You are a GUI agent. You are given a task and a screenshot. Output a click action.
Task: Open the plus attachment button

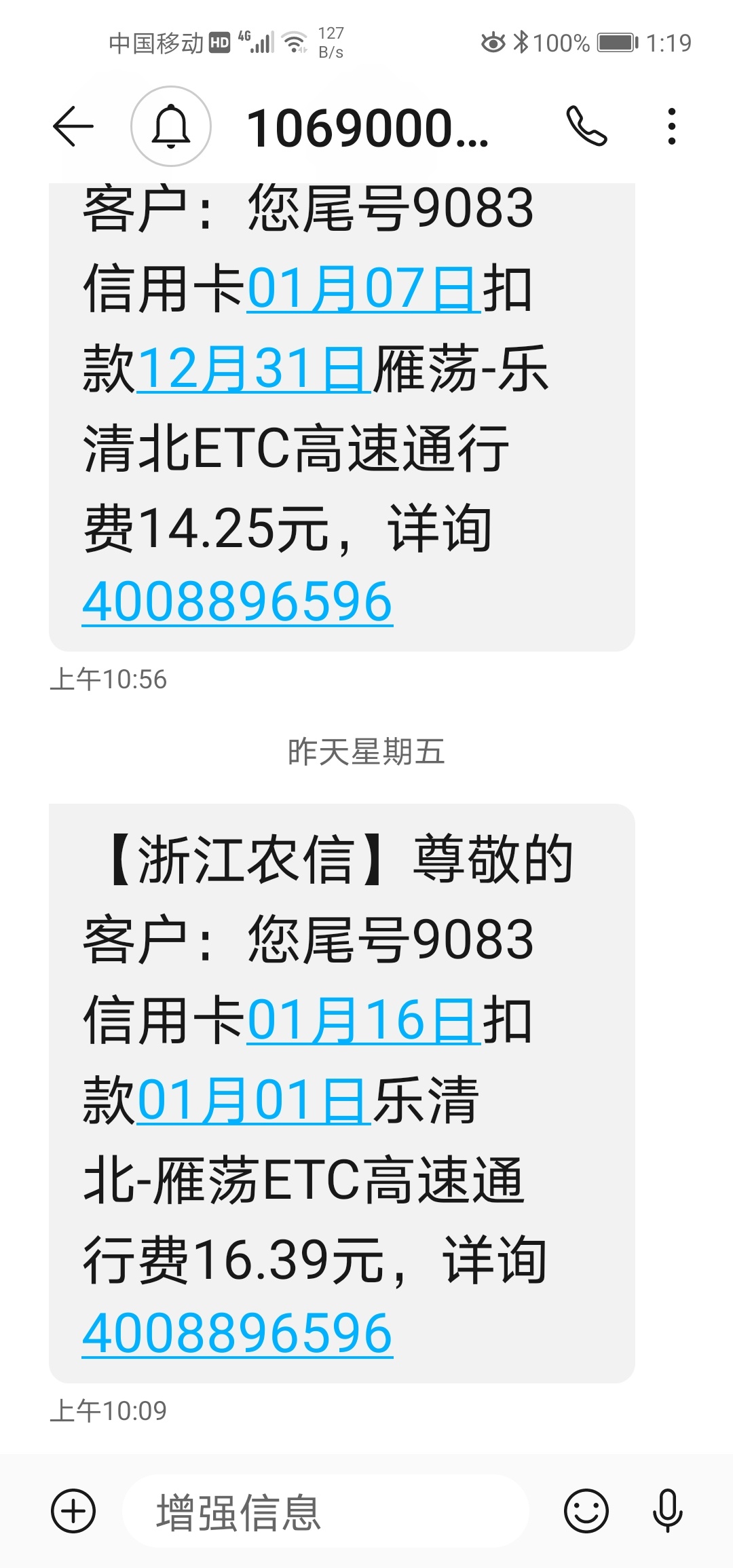73,1511
